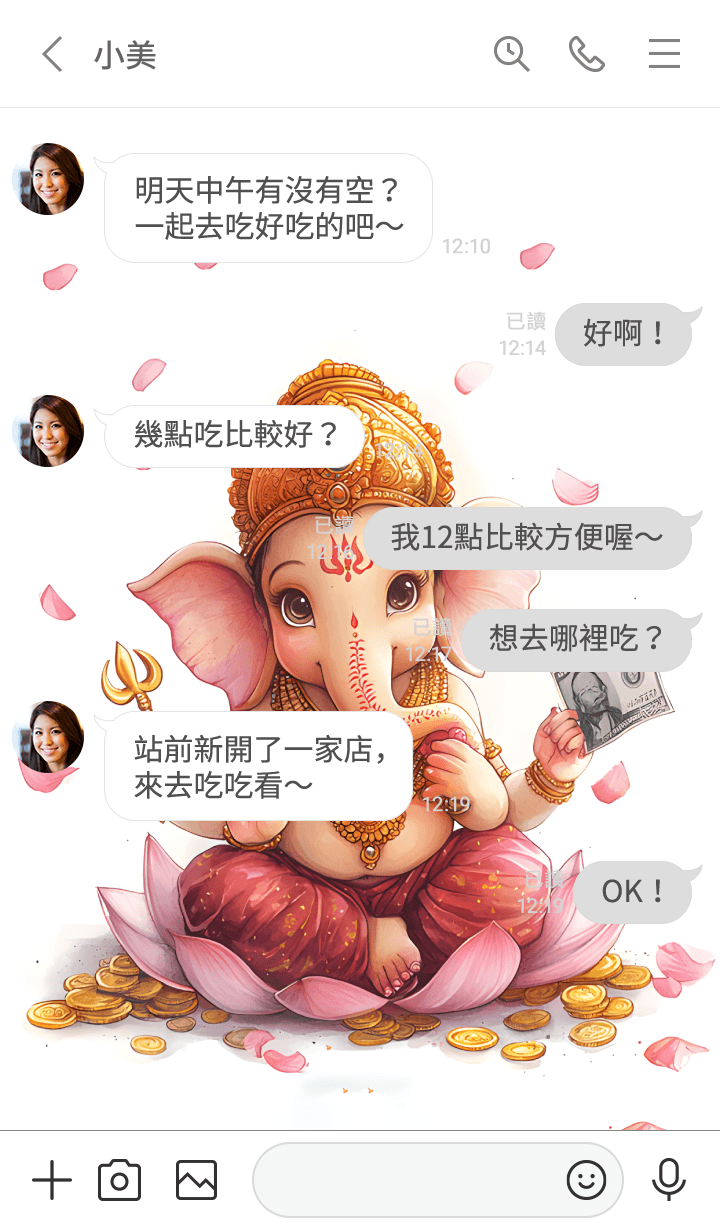The image size is (720, 1232).
Task: Open the chat menu
Action: coord(664,54)
